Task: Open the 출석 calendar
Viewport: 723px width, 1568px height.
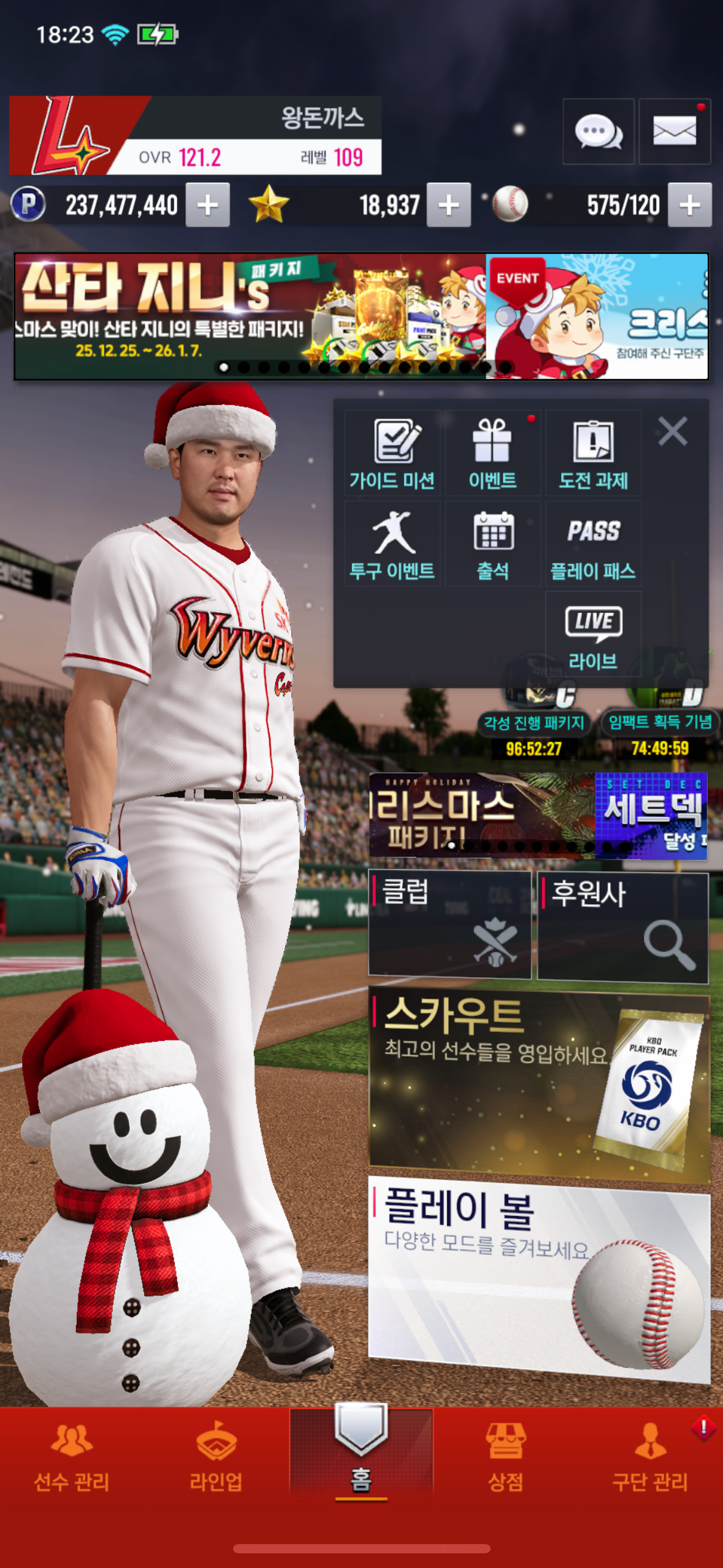Action: 492,545
